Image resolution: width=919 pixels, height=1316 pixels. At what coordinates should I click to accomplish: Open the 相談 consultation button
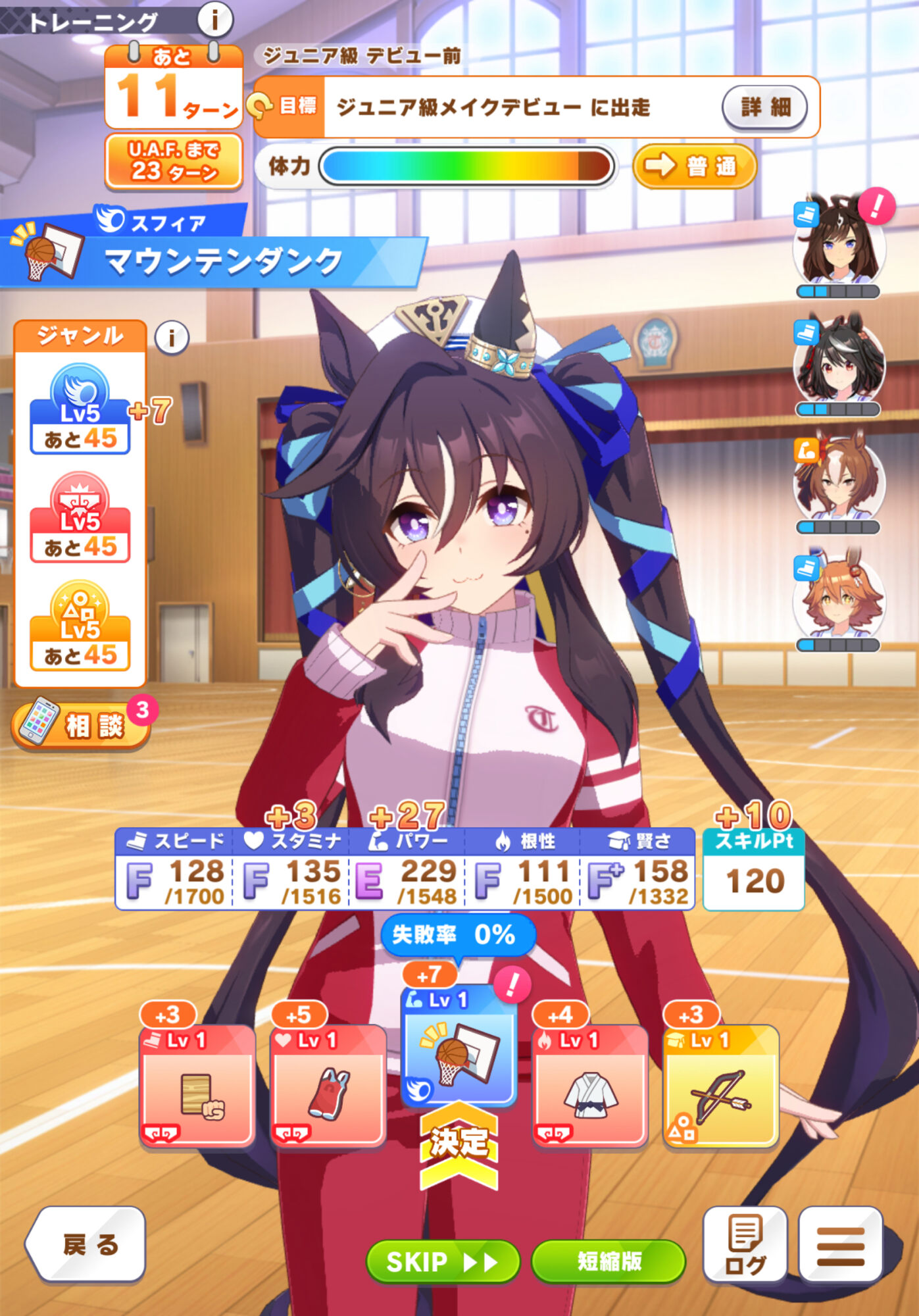[x=81, y=724]
